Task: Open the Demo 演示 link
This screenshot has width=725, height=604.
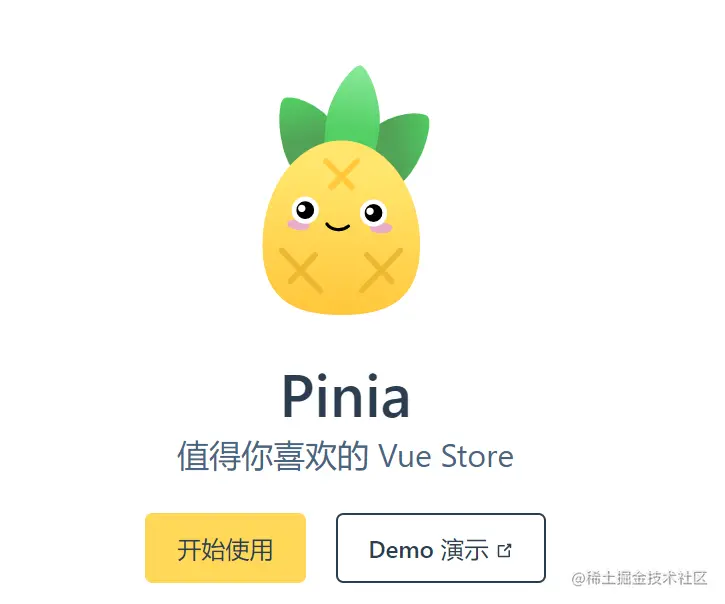Action: pos(440,548)
